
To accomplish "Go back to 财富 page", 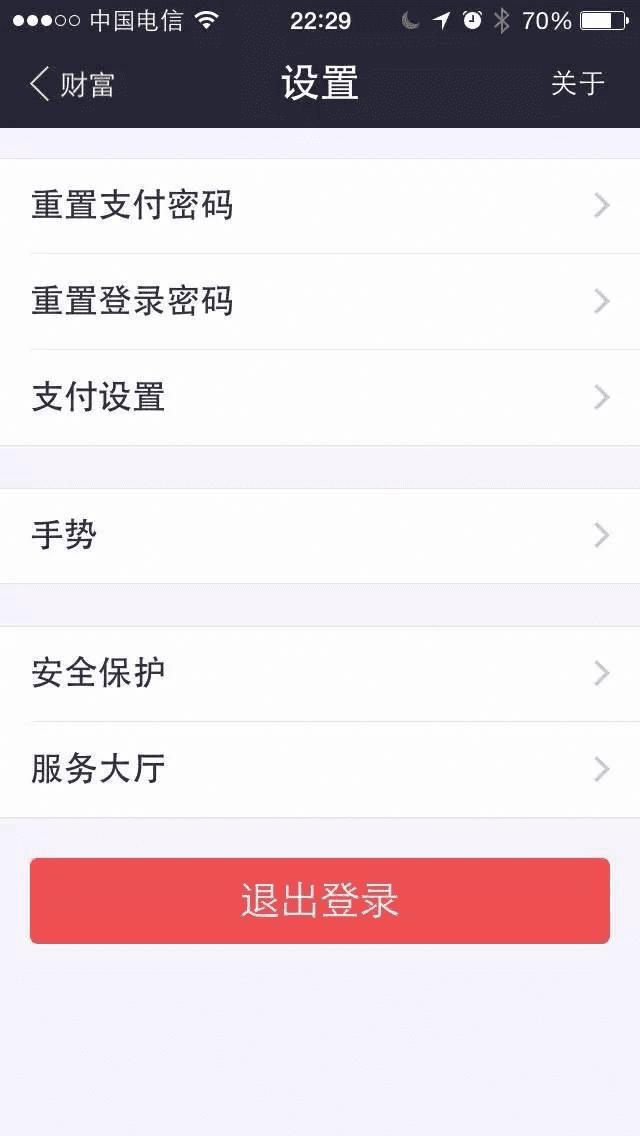I will point(72,84).
